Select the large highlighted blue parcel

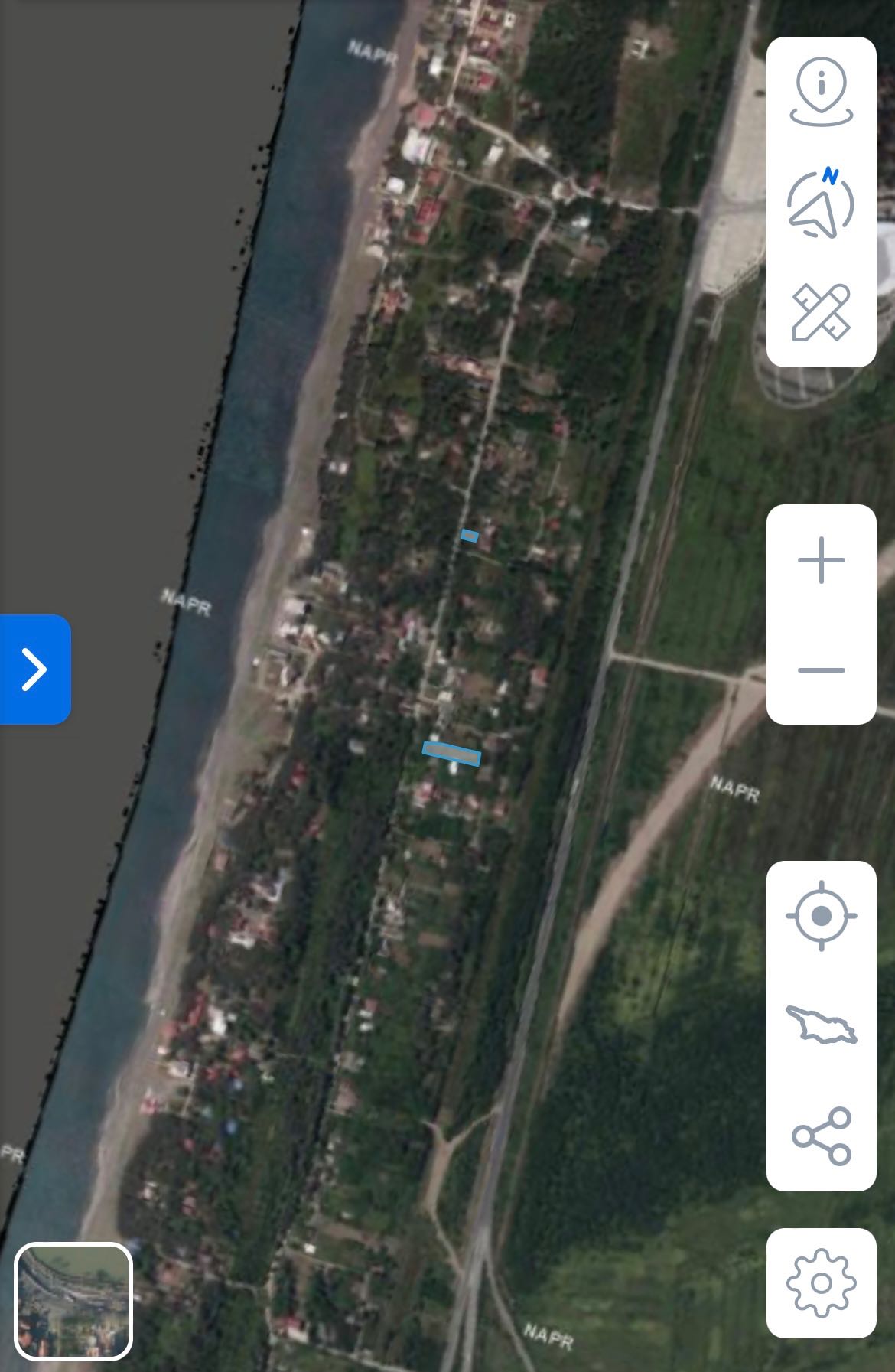[x=451, y=754]
